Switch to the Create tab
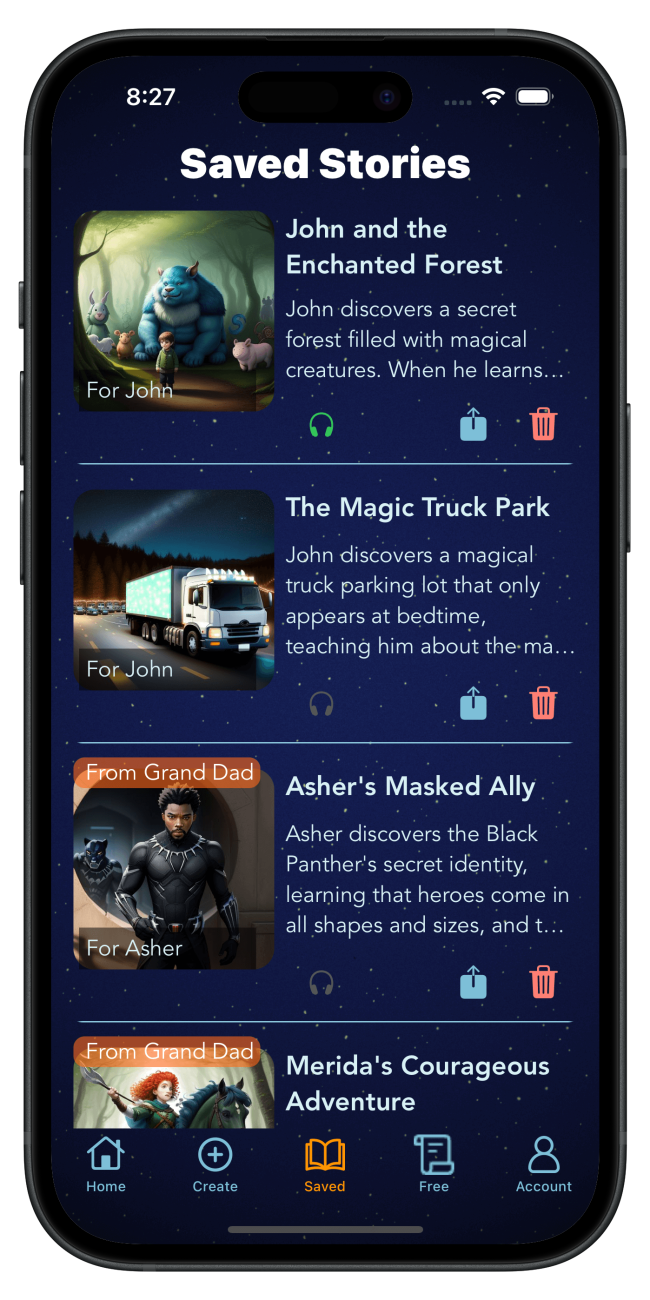 pos(215,1165)
